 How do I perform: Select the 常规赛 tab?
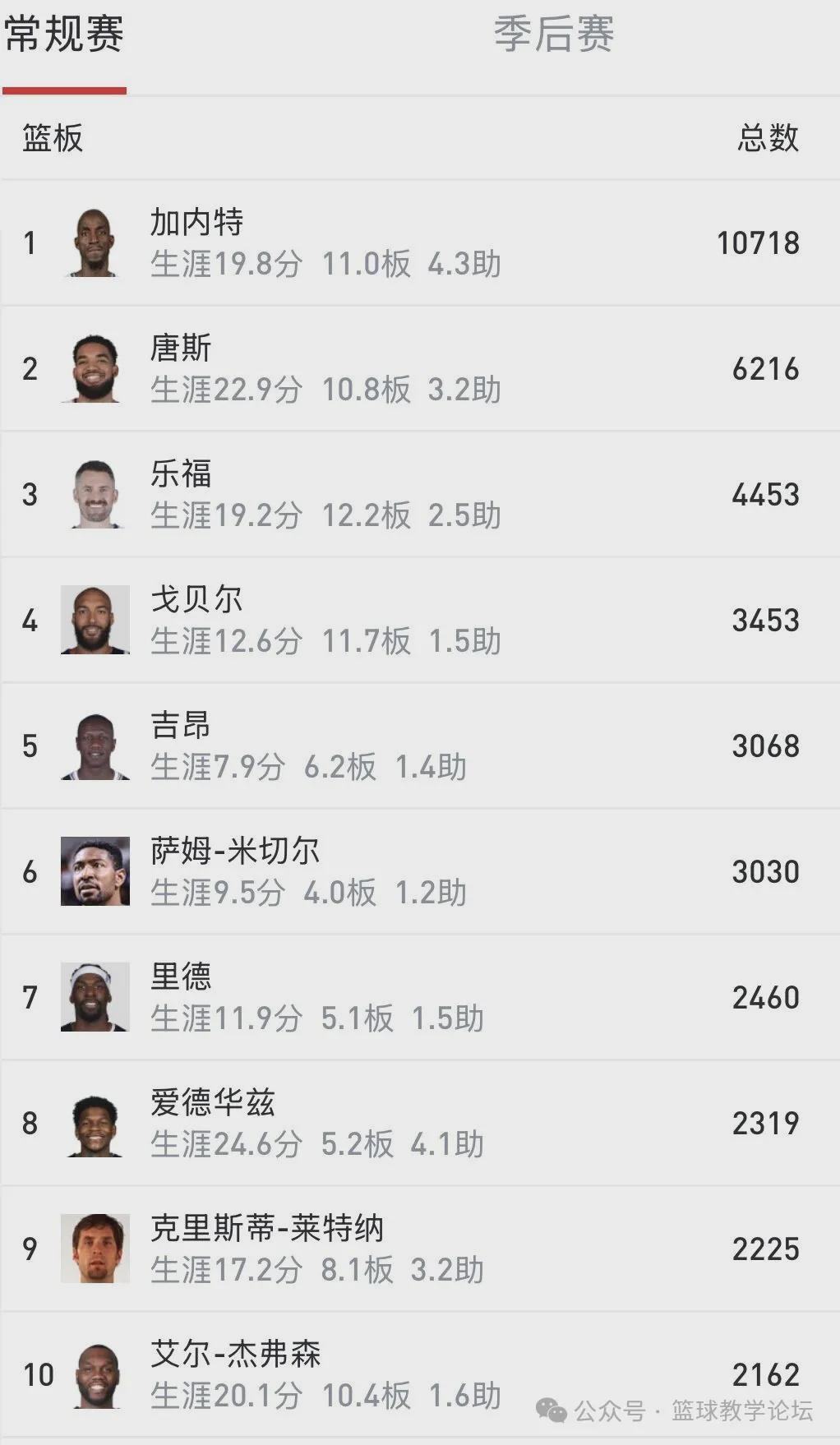pyautogui.click(x=64, y=35)
